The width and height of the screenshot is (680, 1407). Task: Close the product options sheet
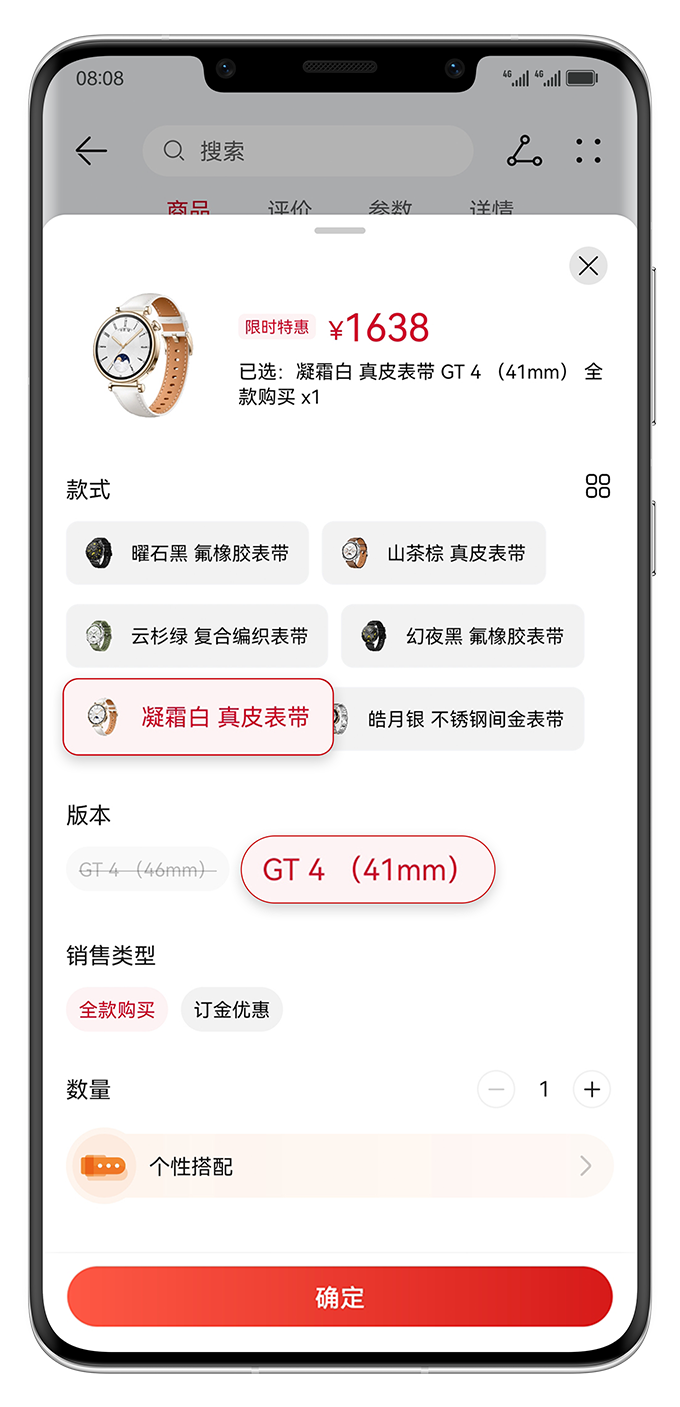[x=588, y=266]
